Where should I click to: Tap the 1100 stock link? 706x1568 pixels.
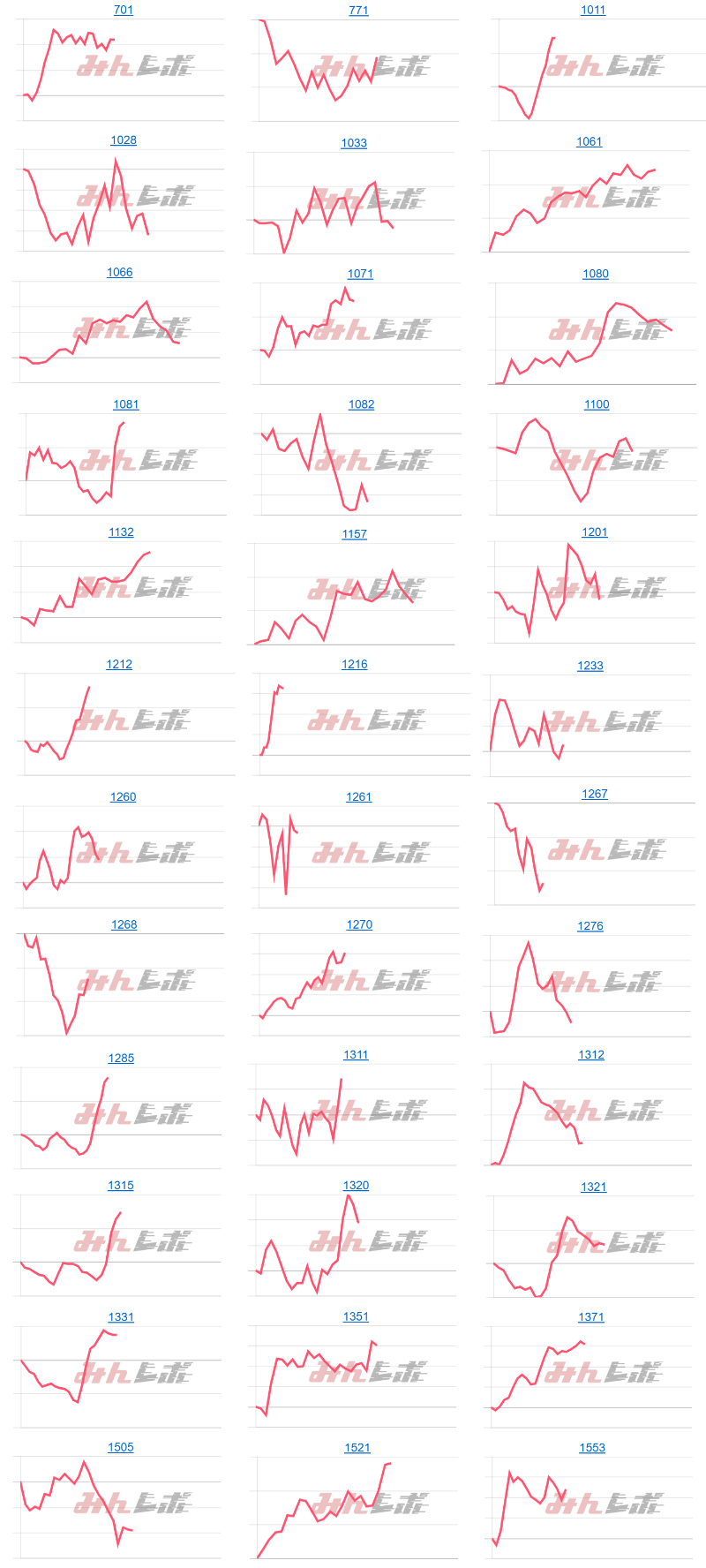click(597, 404)
